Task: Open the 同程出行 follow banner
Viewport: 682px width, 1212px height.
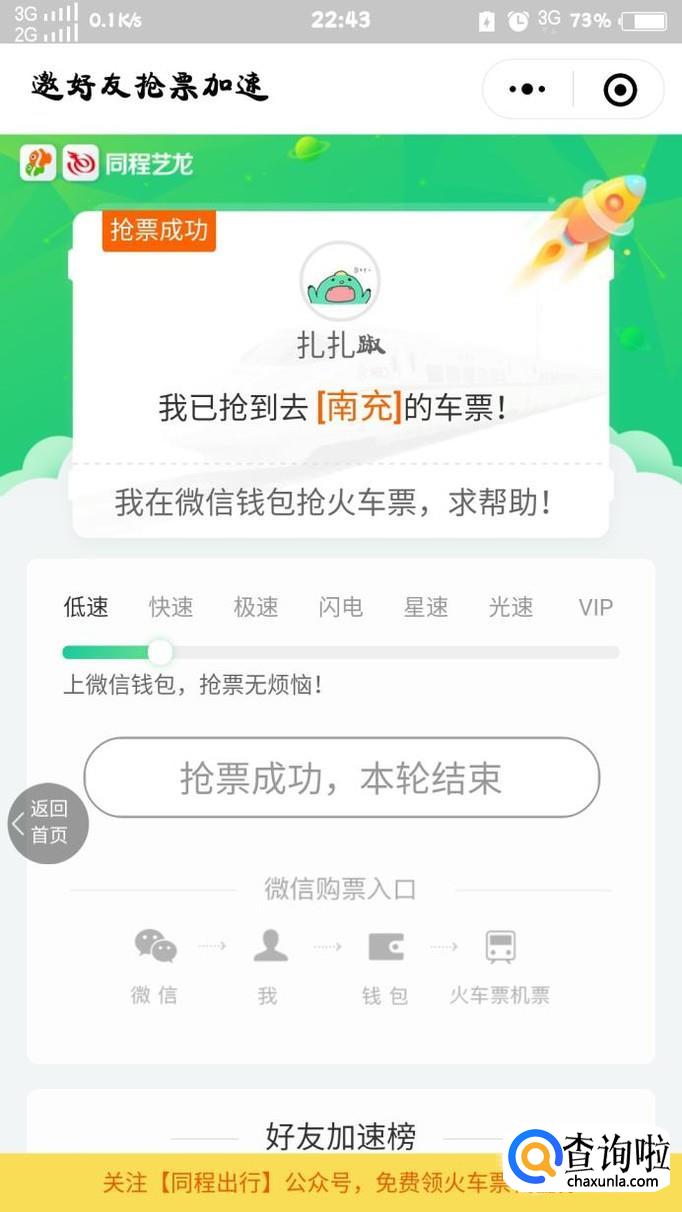Action: pos(300,1184)
